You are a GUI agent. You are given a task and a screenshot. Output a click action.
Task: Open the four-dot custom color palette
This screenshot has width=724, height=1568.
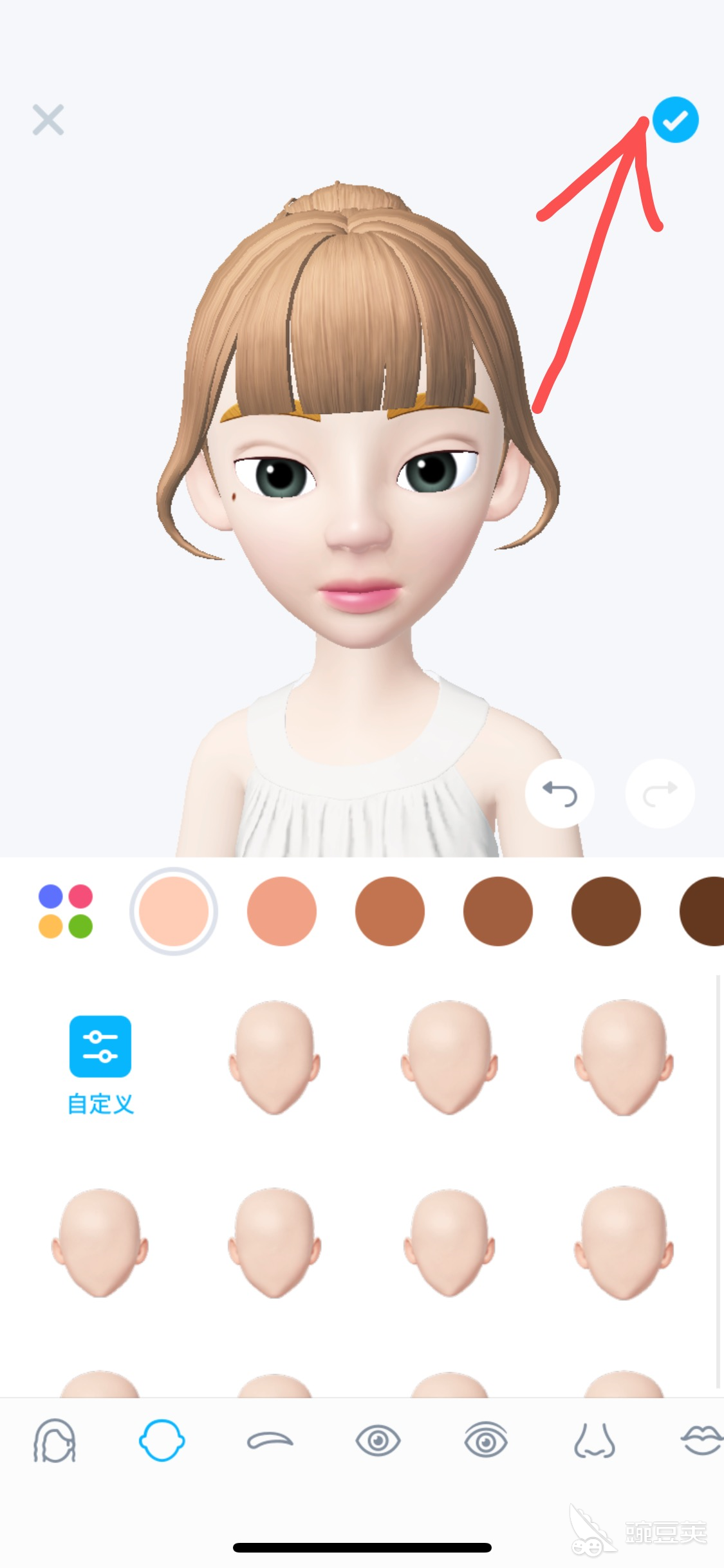click(x=66, y=911)
